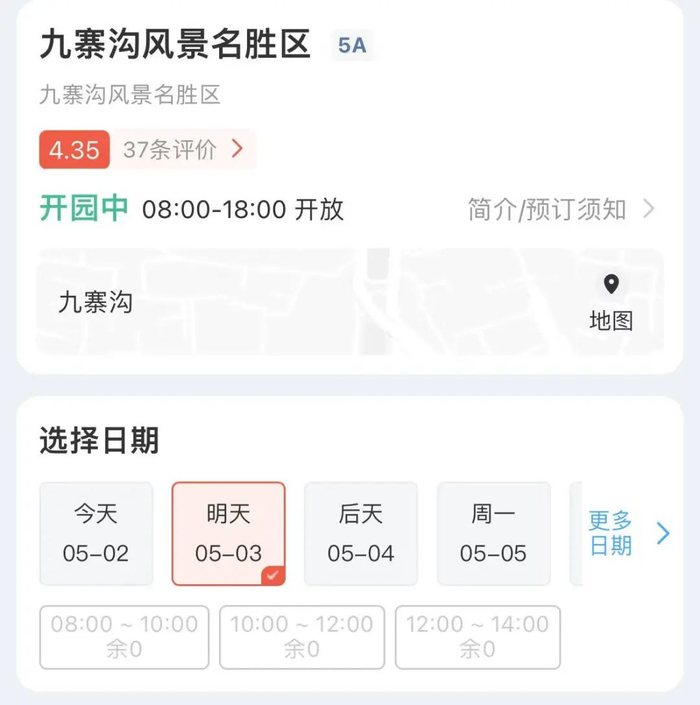The image size is (700, 705).
Task: Open 简介/预订须知 details
Action: [x=561, y=209]
